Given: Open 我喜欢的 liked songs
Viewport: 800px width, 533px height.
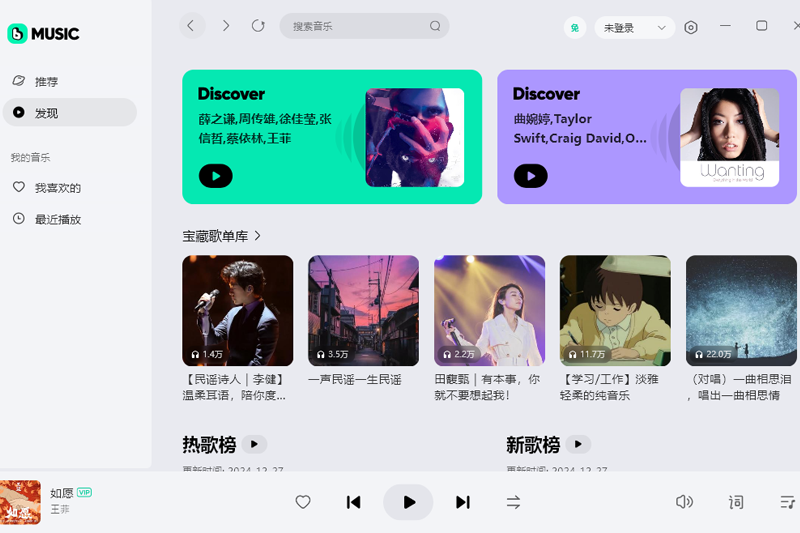Looking at the screenshot, I should tap(57, 187).
